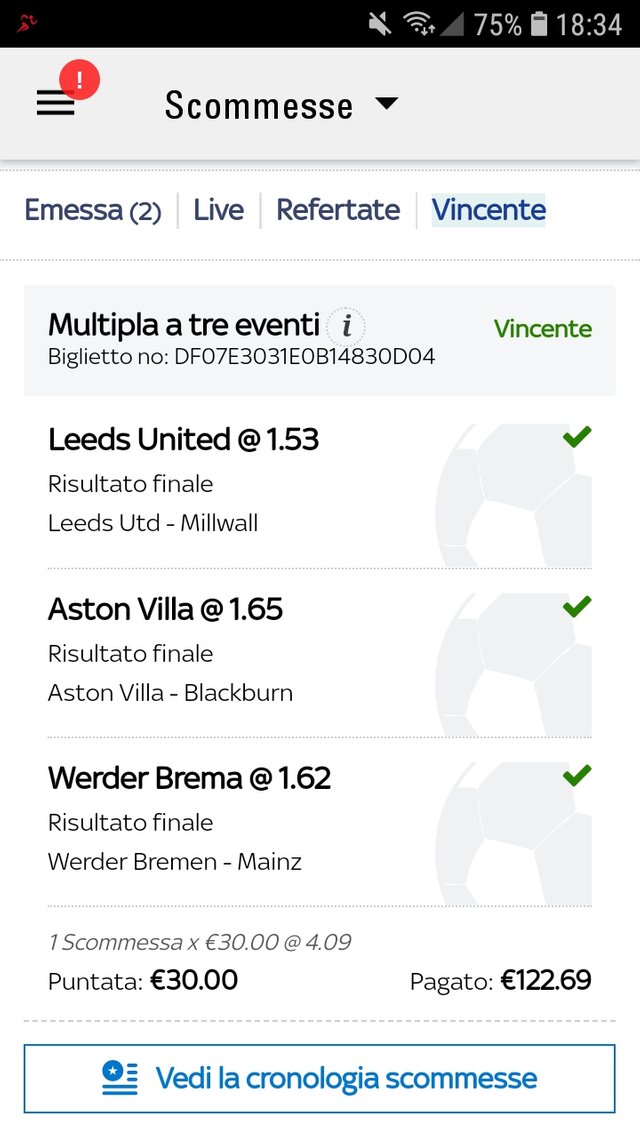
Task: Open info icon next to Multipla a tre eventi
Action: pos(346,327)
